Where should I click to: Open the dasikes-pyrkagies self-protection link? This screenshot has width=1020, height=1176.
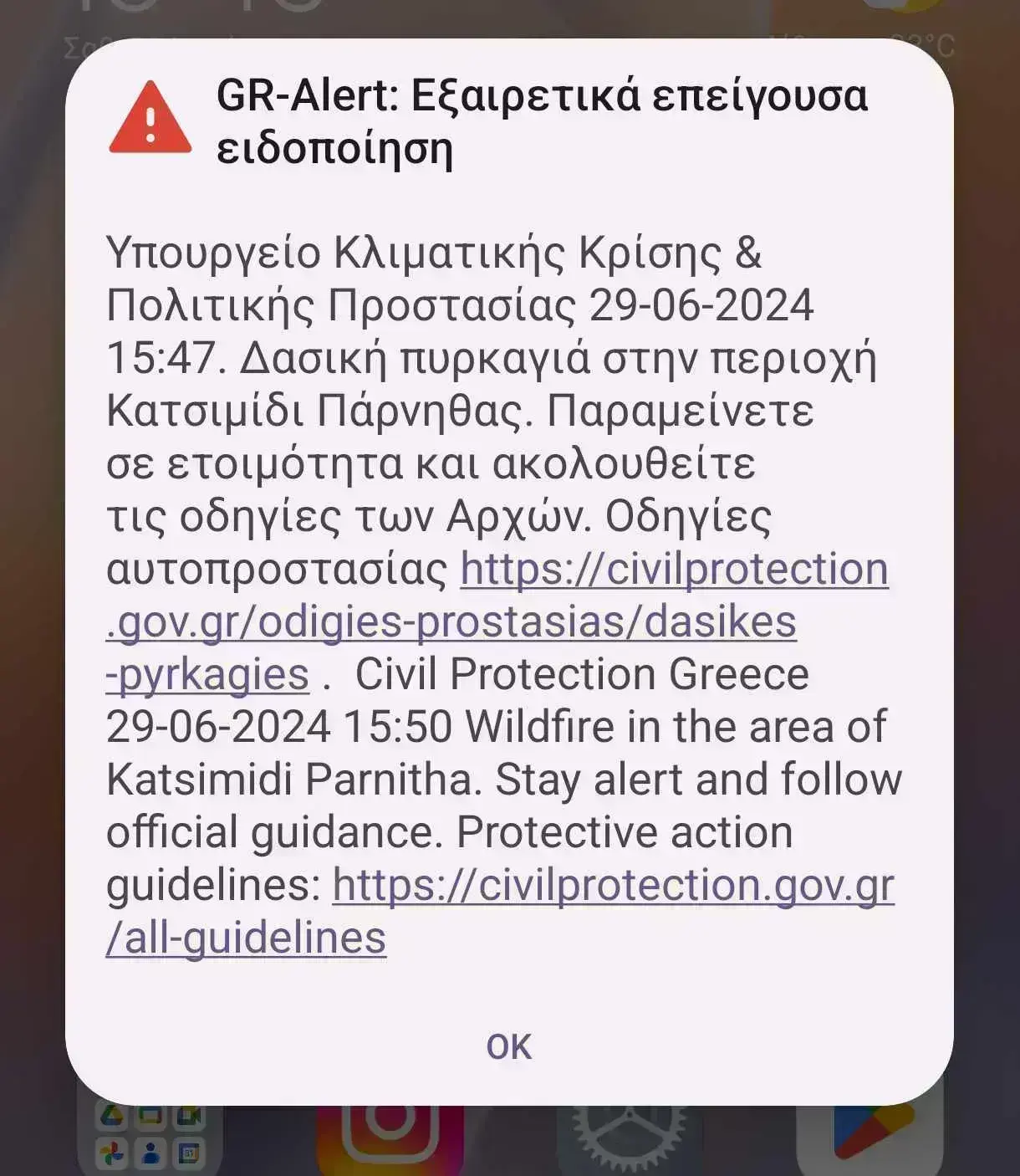coord(451,621)
